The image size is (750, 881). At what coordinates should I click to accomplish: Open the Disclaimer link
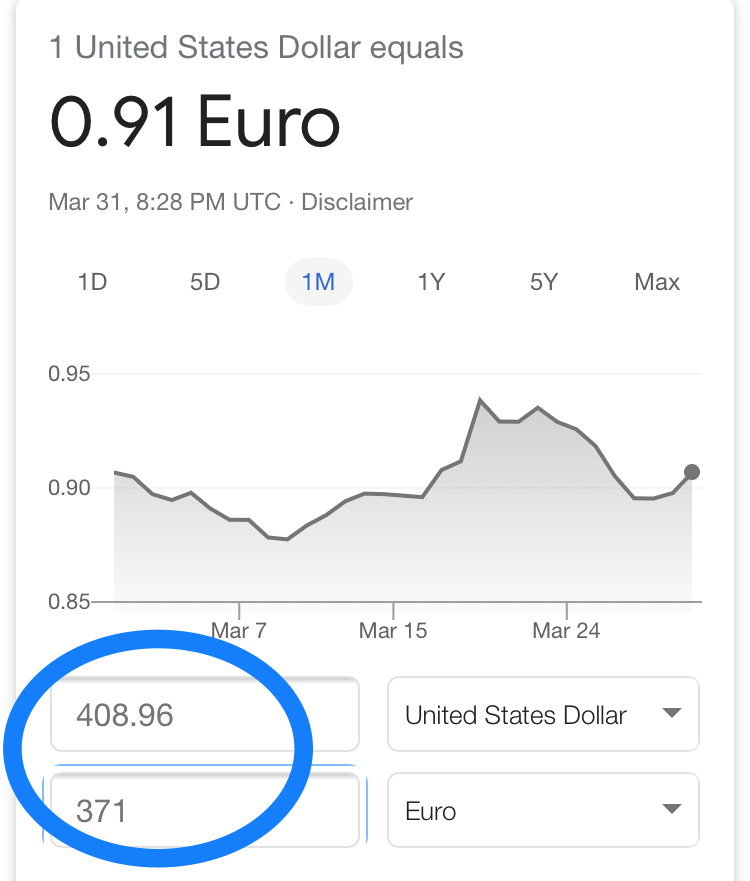pyautogui.click(x=357, y=202)
